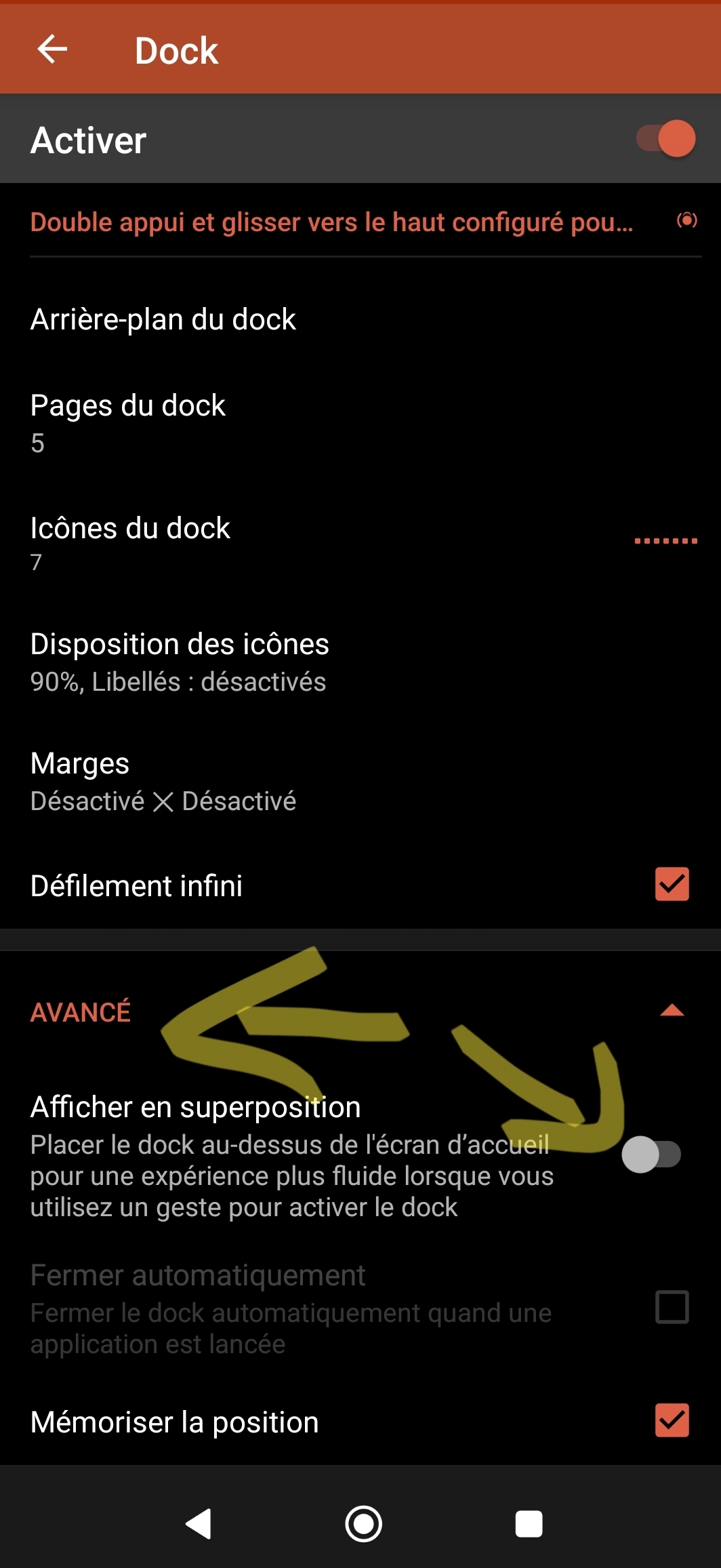Open Marges settings
The image size is (721, 1568).
163,781
